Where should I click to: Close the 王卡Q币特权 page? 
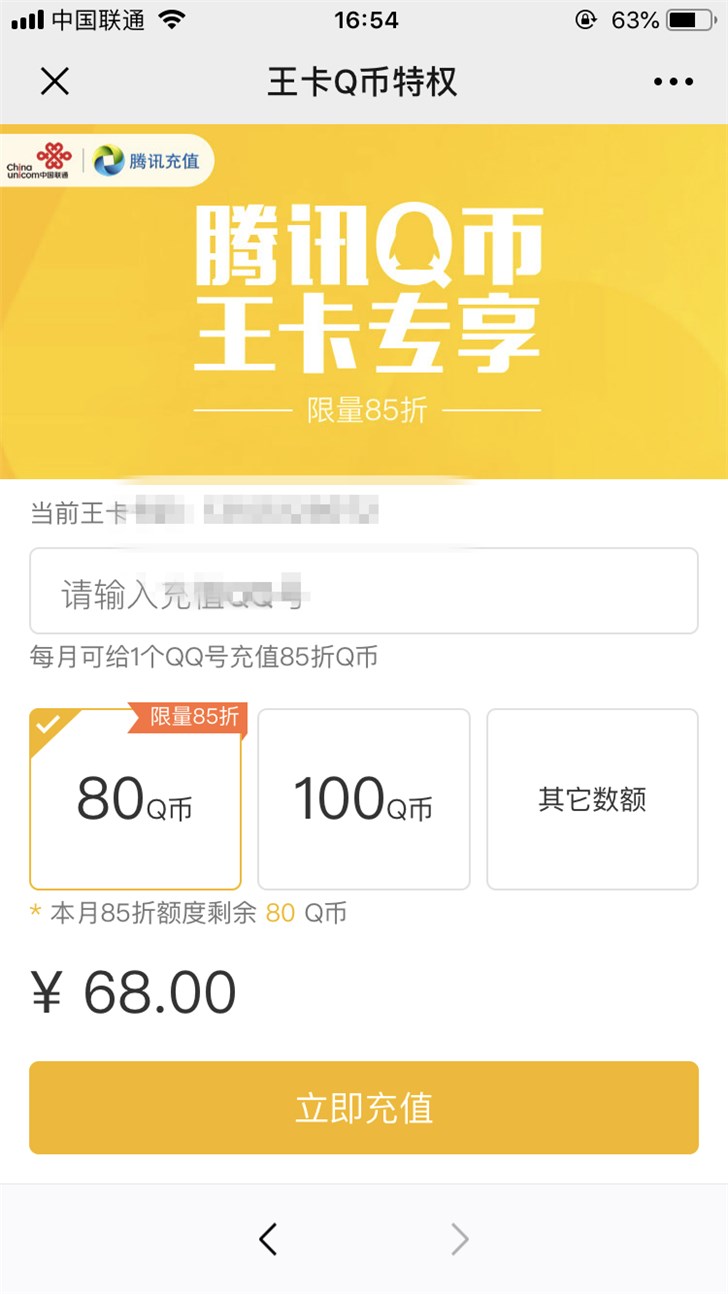point(55,82)
